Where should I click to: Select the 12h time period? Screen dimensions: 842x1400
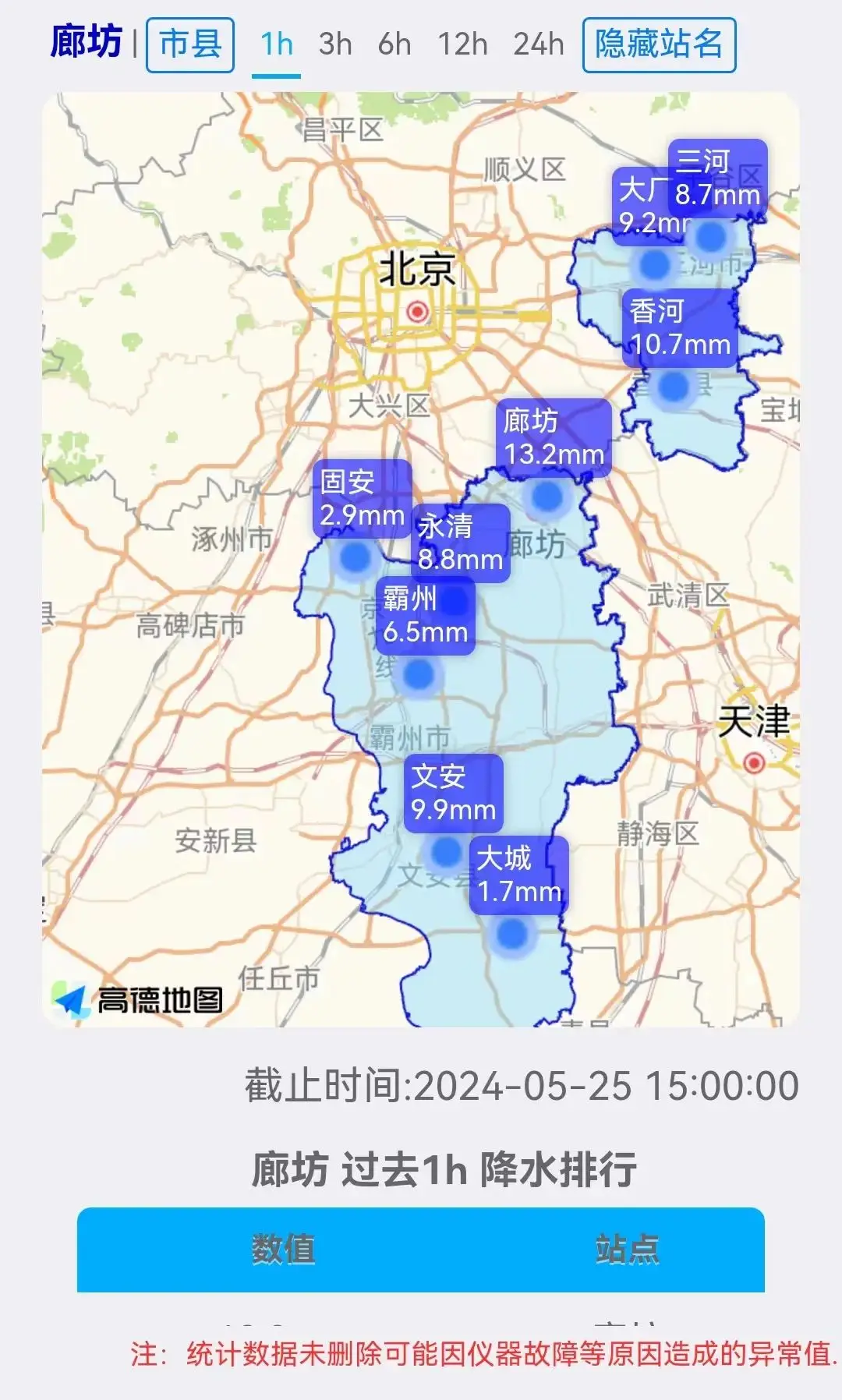462,44
